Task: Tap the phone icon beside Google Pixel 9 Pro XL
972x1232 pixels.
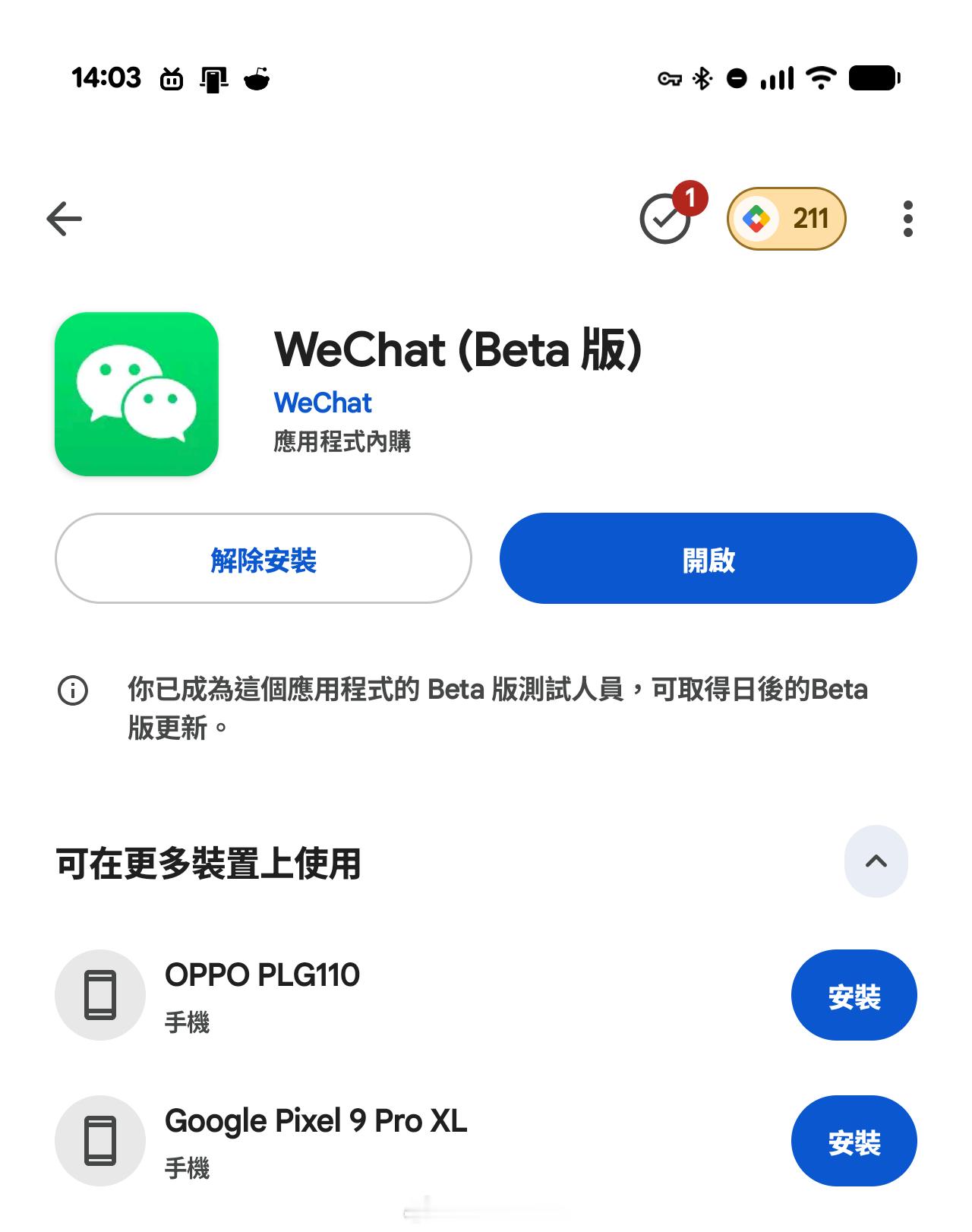Action: click(99, 1139)
